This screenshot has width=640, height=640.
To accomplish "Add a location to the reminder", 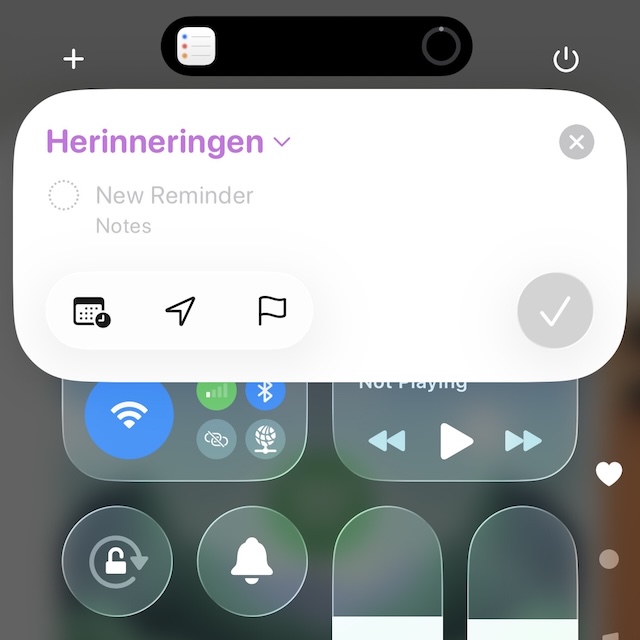I will pos(180,312).
